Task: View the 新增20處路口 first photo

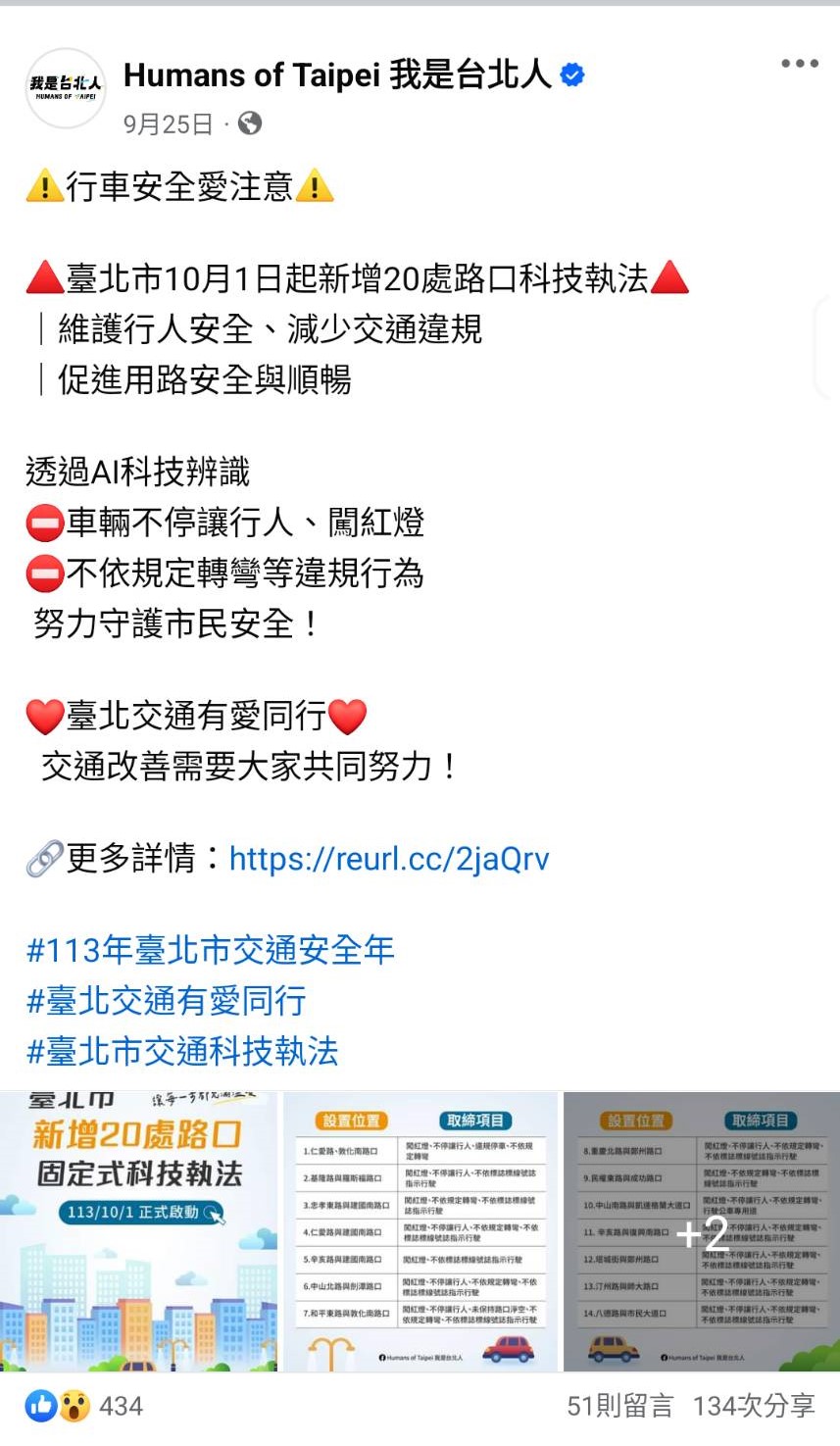Action: pyautogui.click(x=139, y=1230)
